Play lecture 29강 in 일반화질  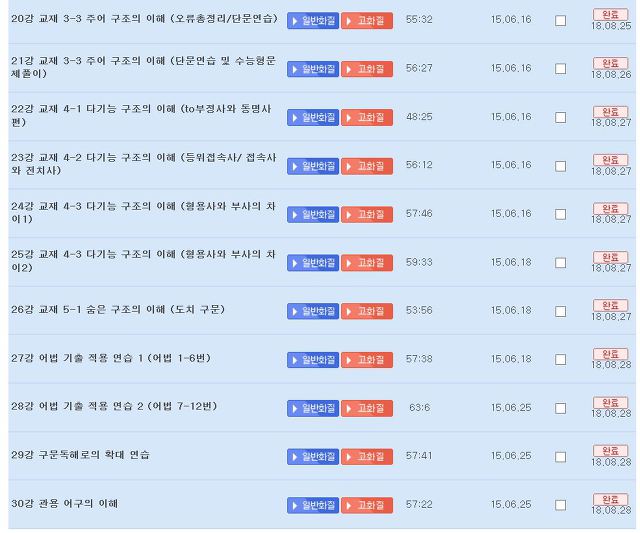(313, 456)
